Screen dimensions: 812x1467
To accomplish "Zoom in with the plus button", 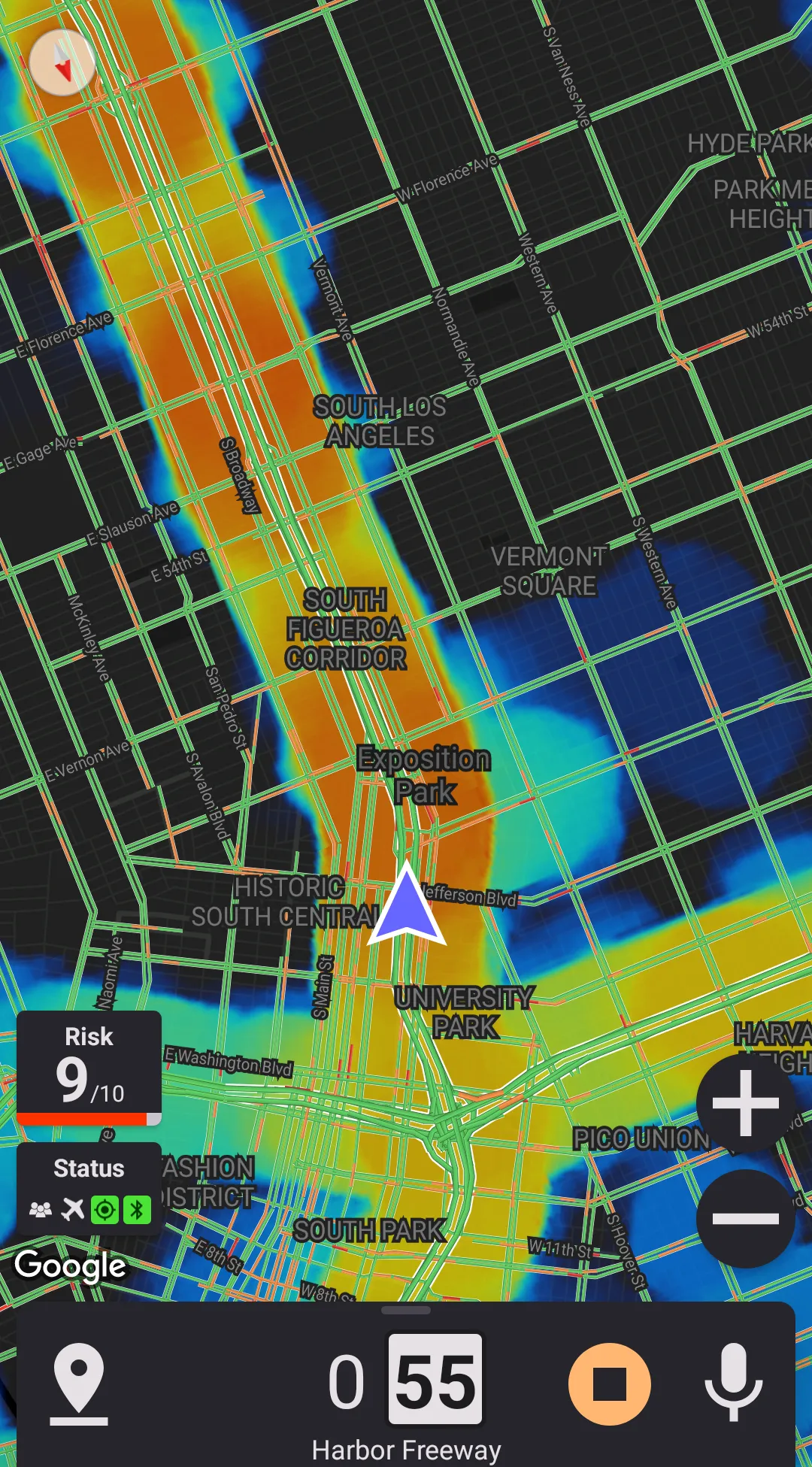I will pyautogui.click(x=745, y=1103).
